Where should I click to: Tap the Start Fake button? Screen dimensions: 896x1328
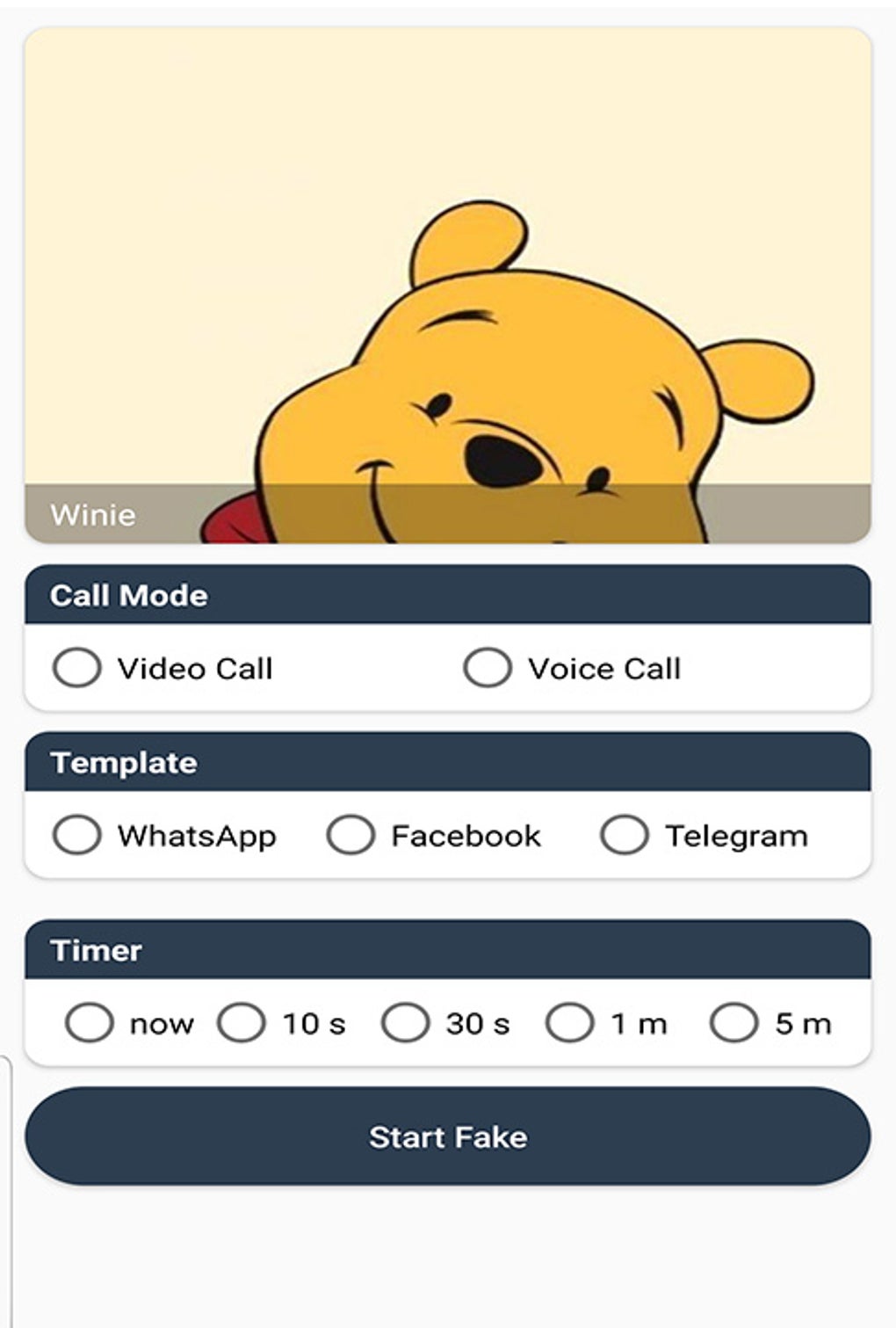(448, 1136)
